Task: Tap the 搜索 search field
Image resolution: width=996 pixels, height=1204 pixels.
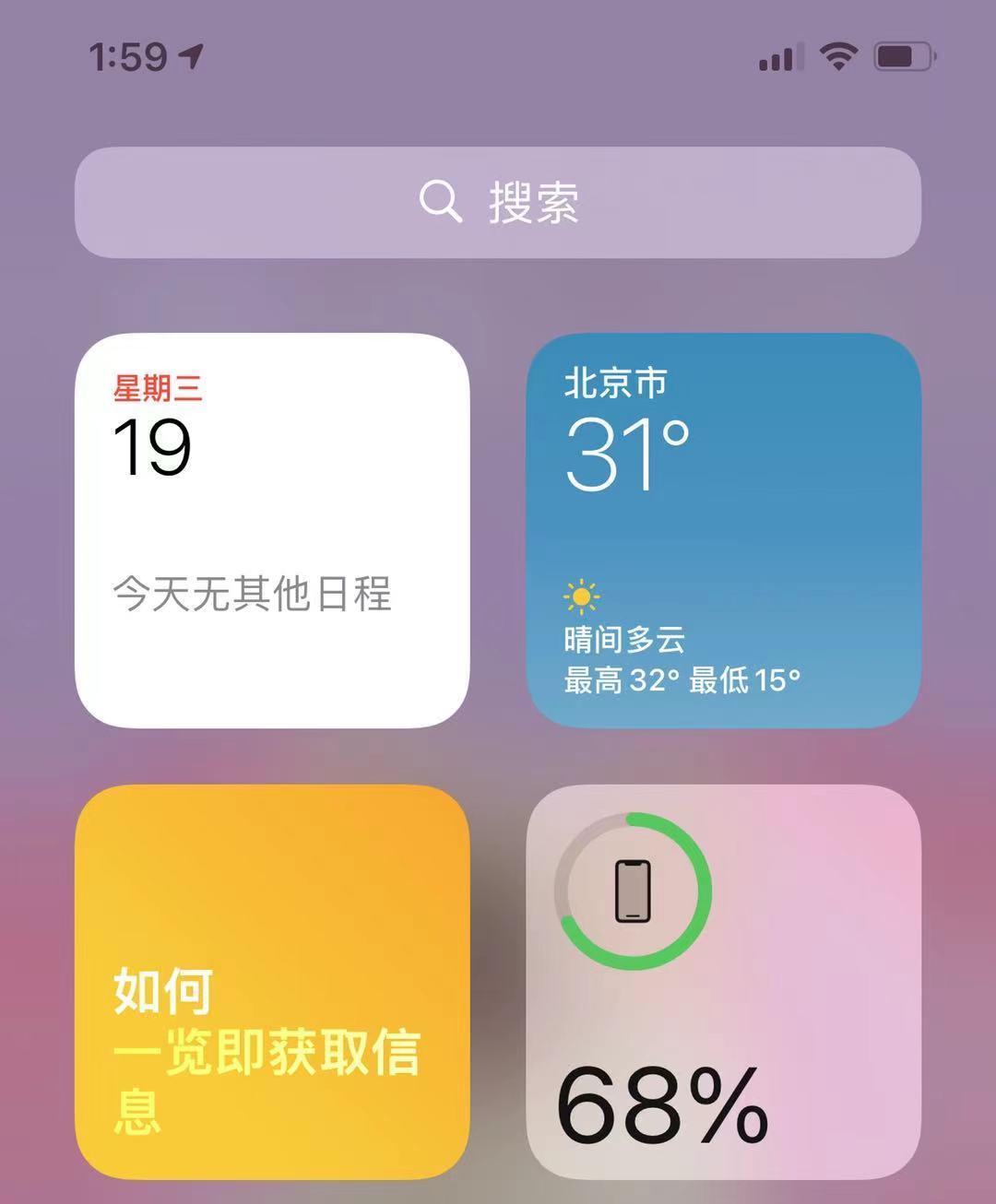Action: tap(498, 202)
